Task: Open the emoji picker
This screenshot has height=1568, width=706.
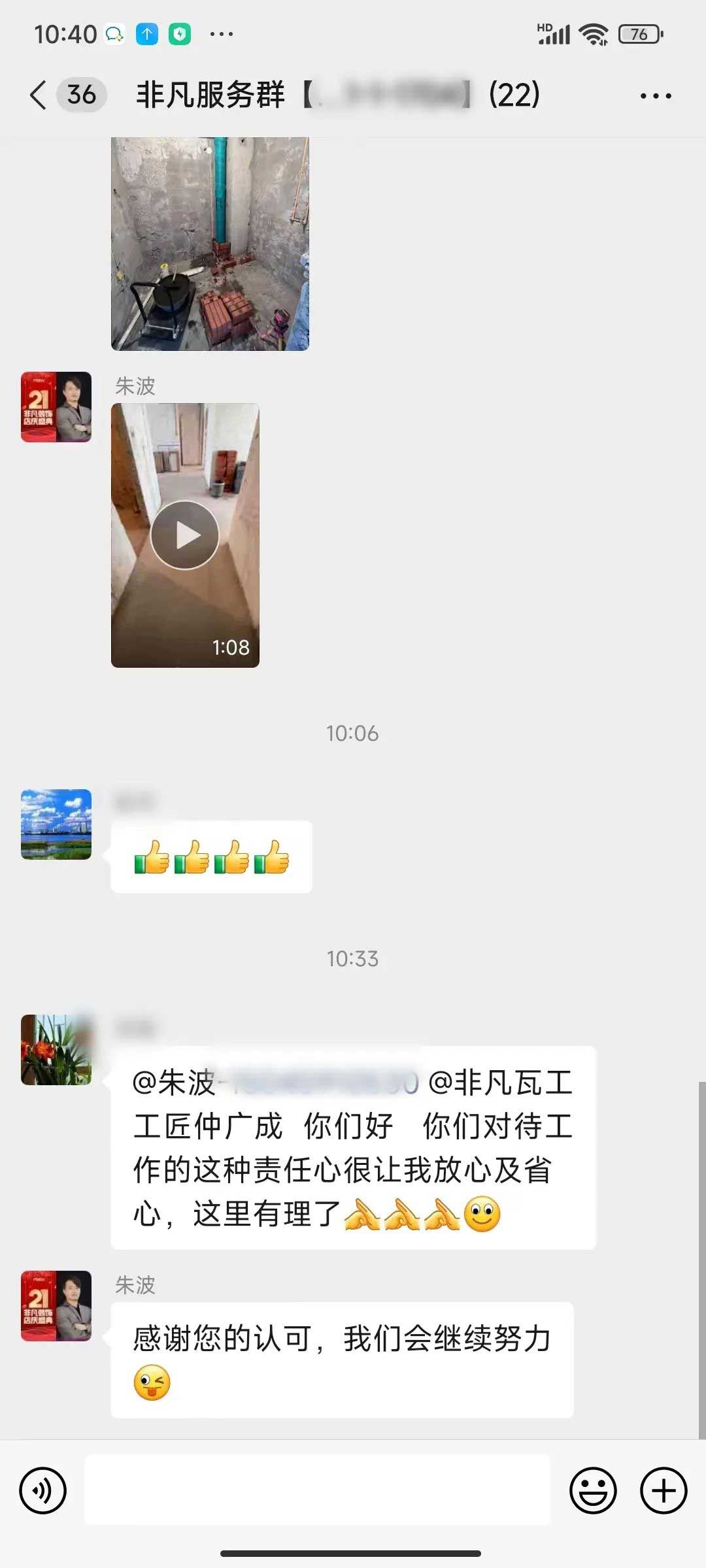Action: click(593, 1490)
